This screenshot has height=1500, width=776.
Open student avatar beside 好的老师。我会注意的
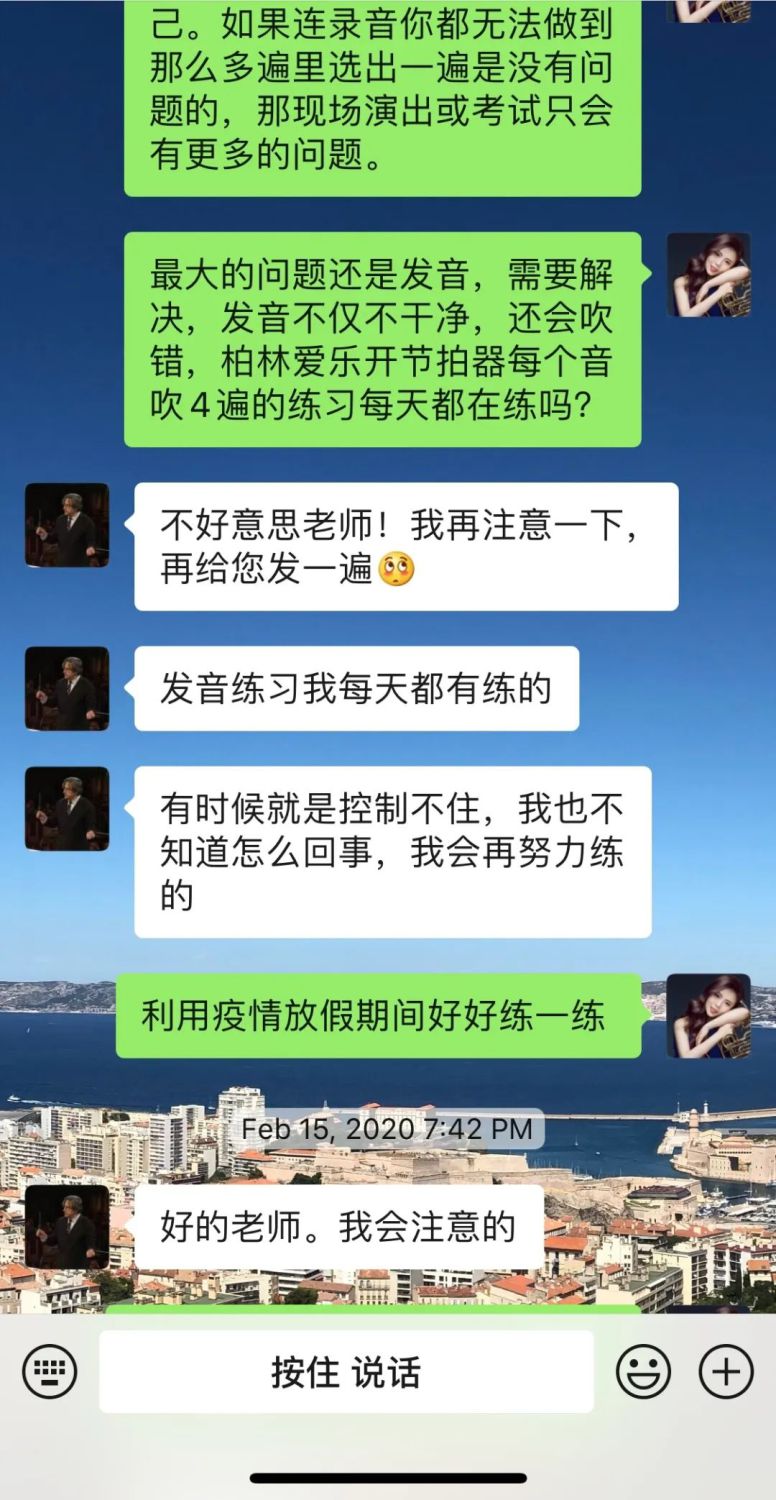click(67, 1227)
